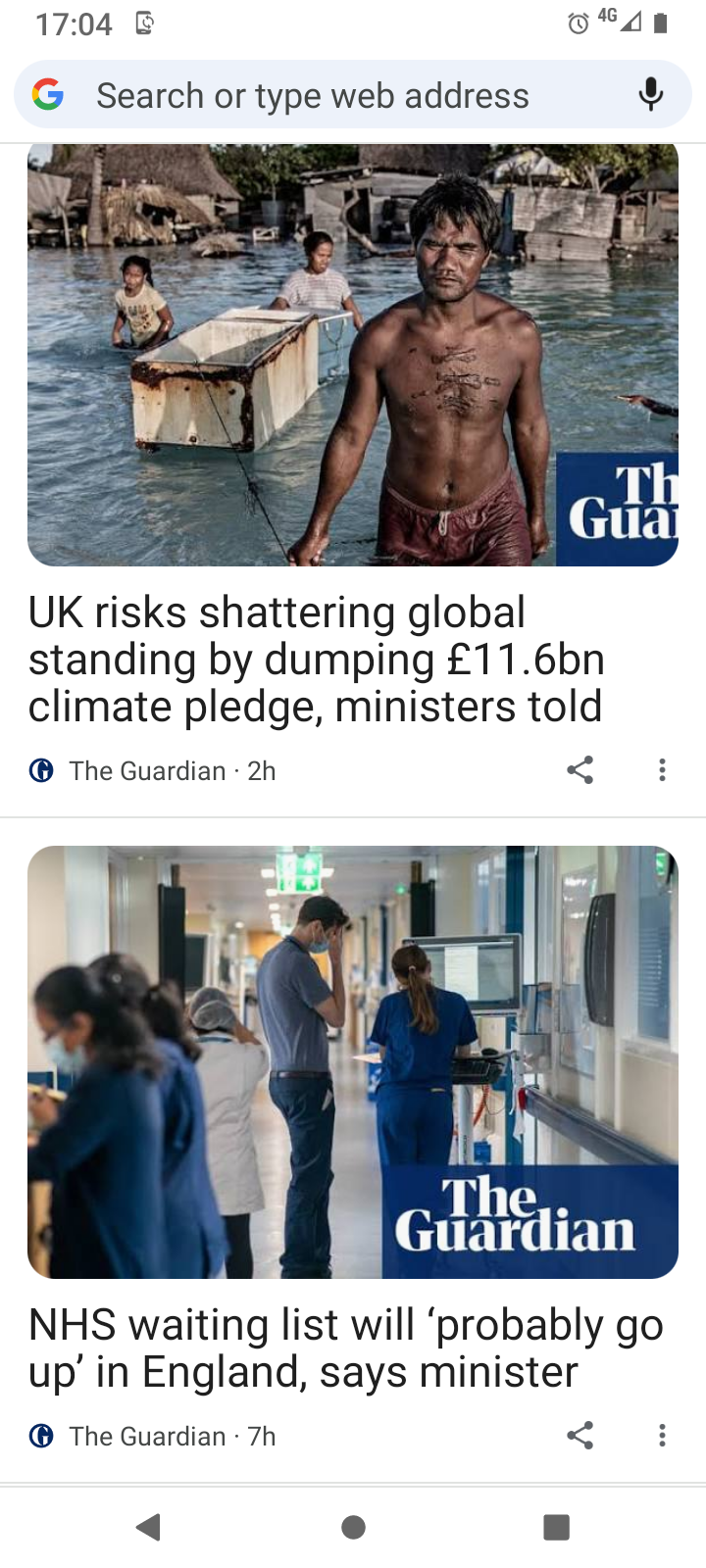Share the NHS waiting list article
706x1568 pixels.
pos(580,1436)
